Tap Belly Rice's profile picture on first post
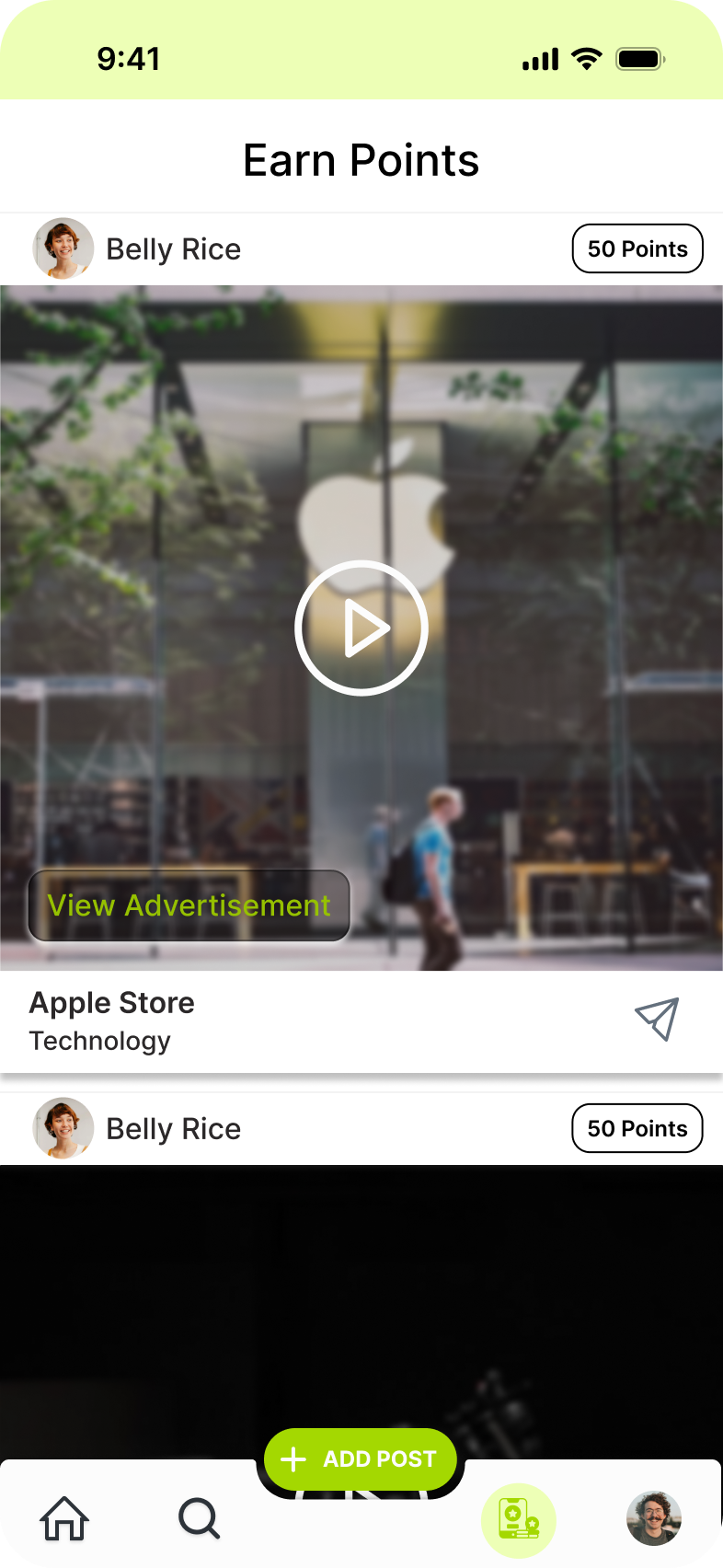 click(x=63, y=248)
